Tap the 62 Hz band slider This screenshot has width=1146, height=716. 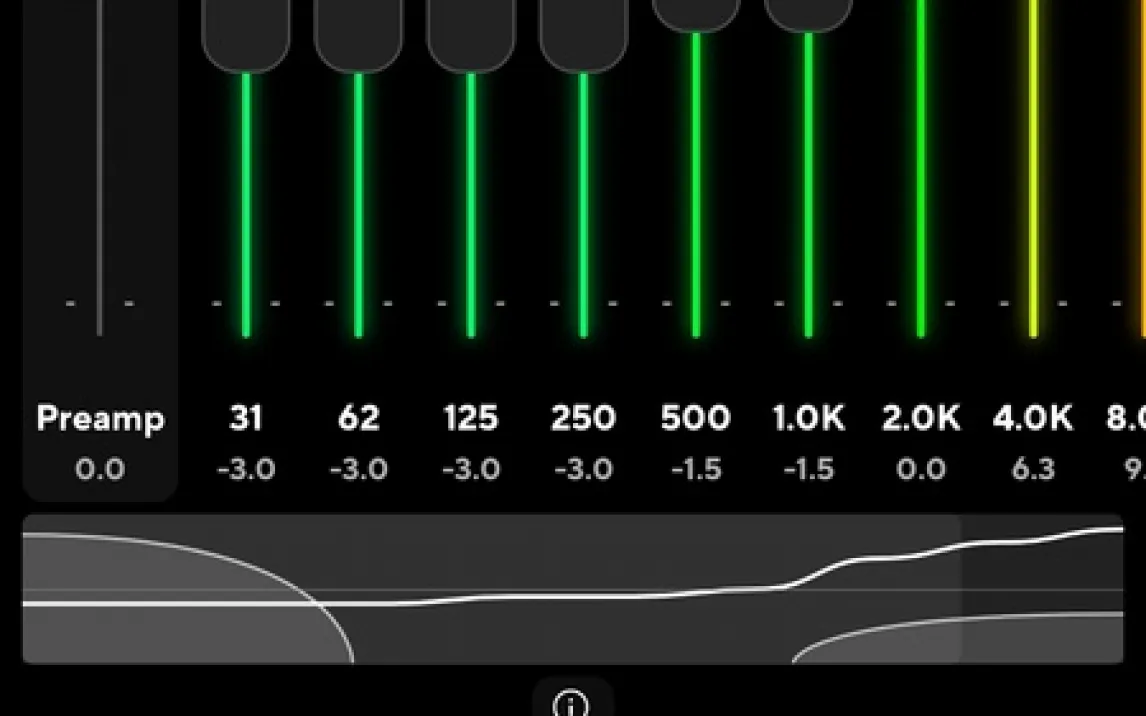tap(358, 168)
